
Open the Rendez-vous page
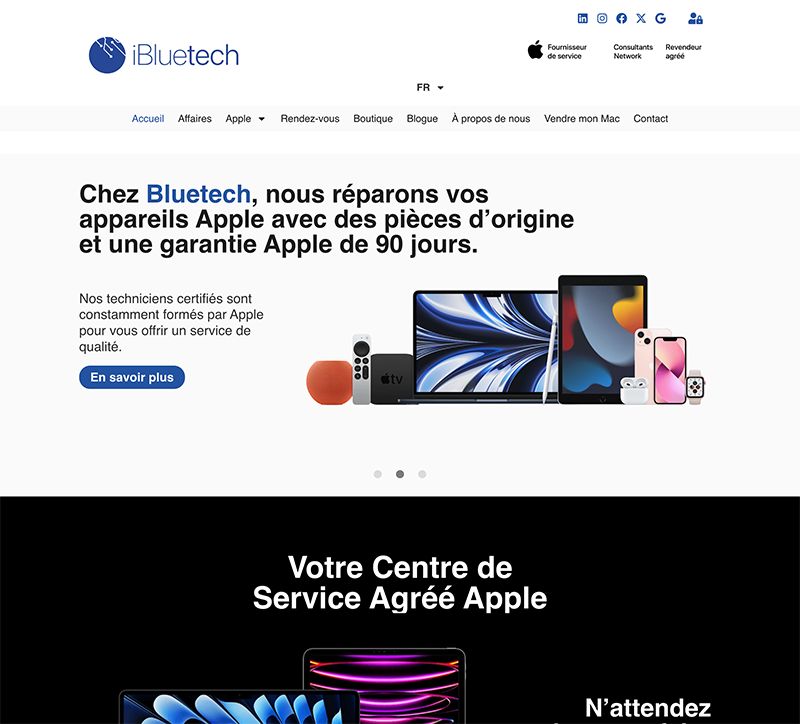pos(310,119)
